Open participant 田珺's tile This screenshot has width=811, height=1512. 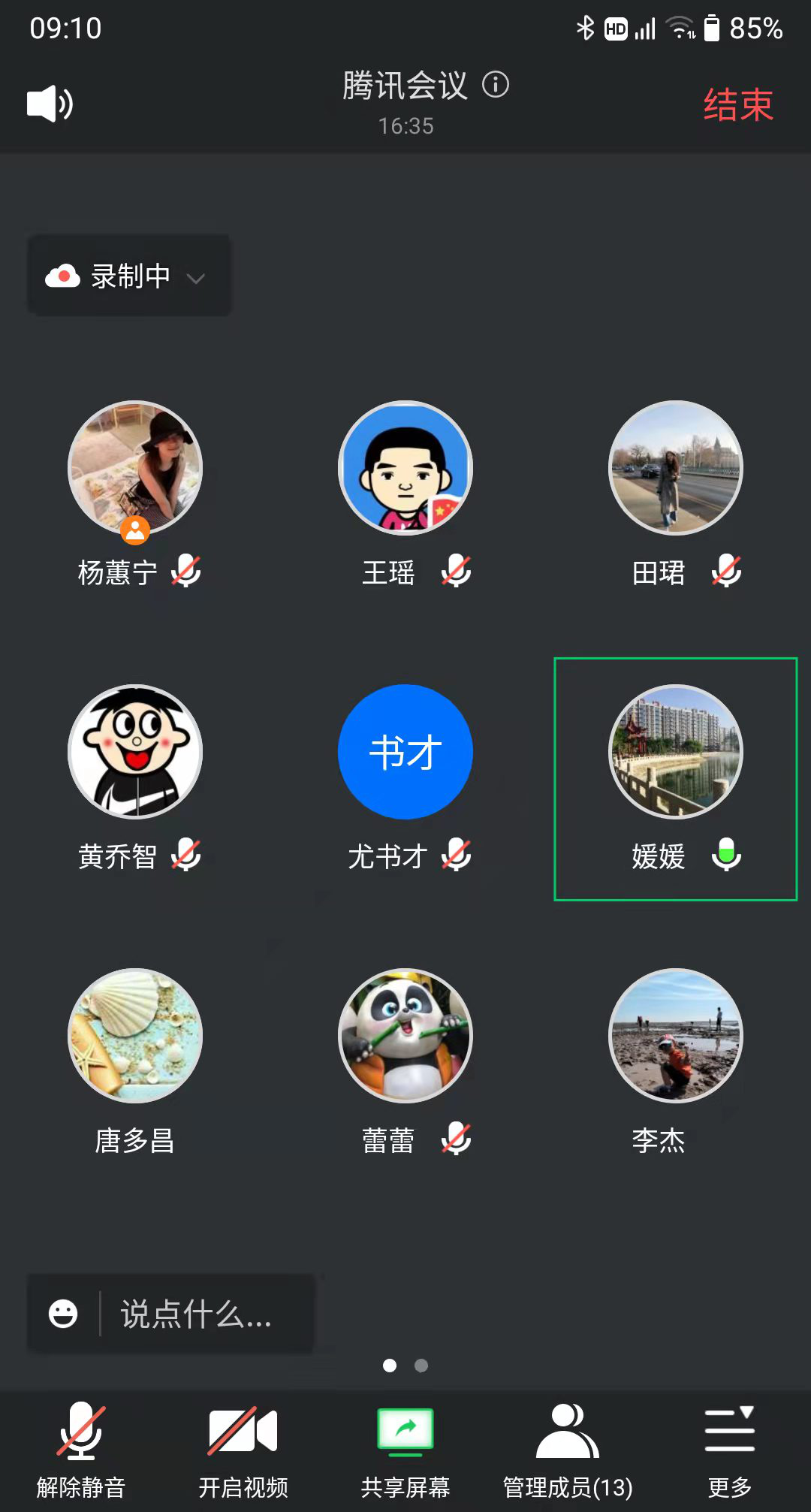pos(675,469)
